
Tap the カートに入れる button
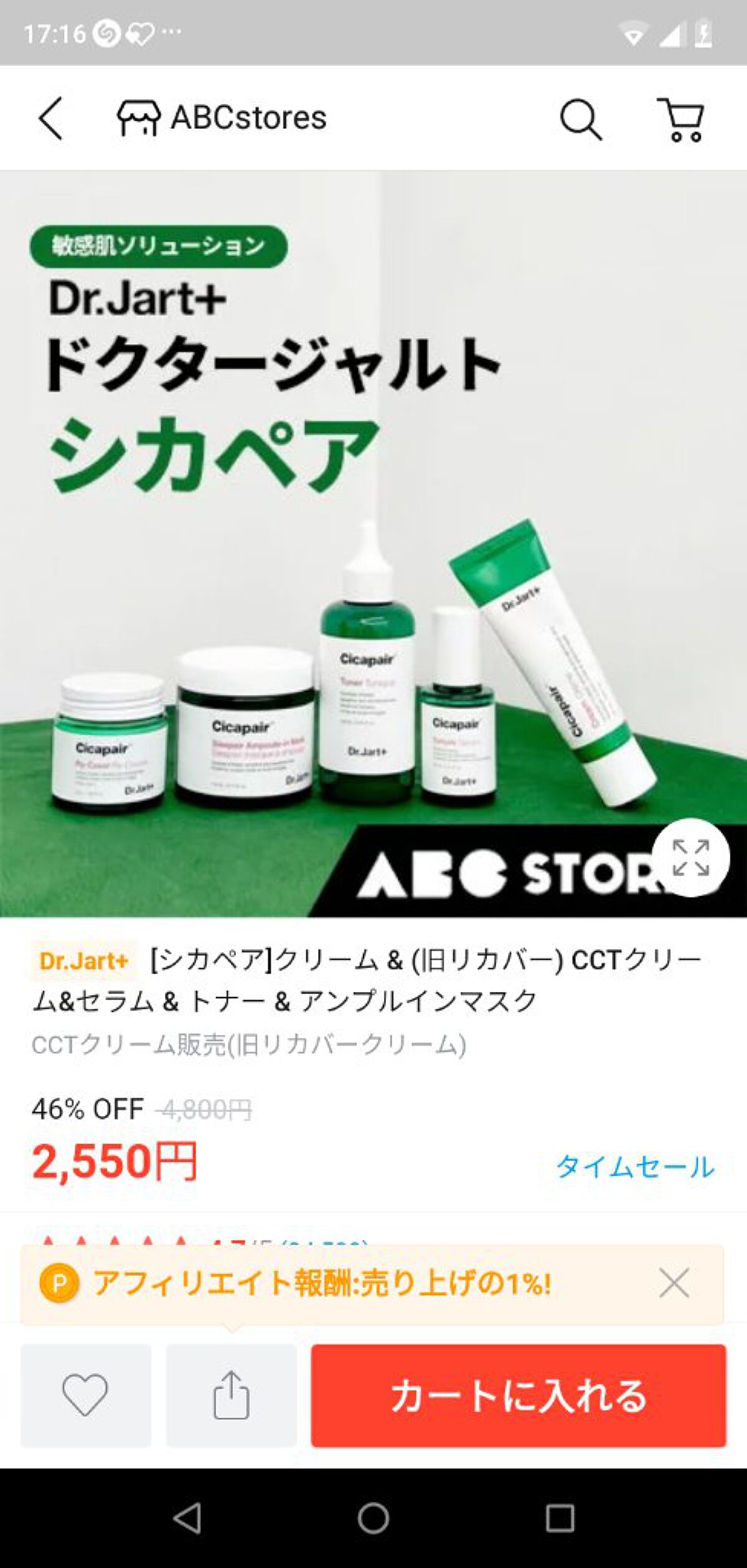[x=518, y=1396]
